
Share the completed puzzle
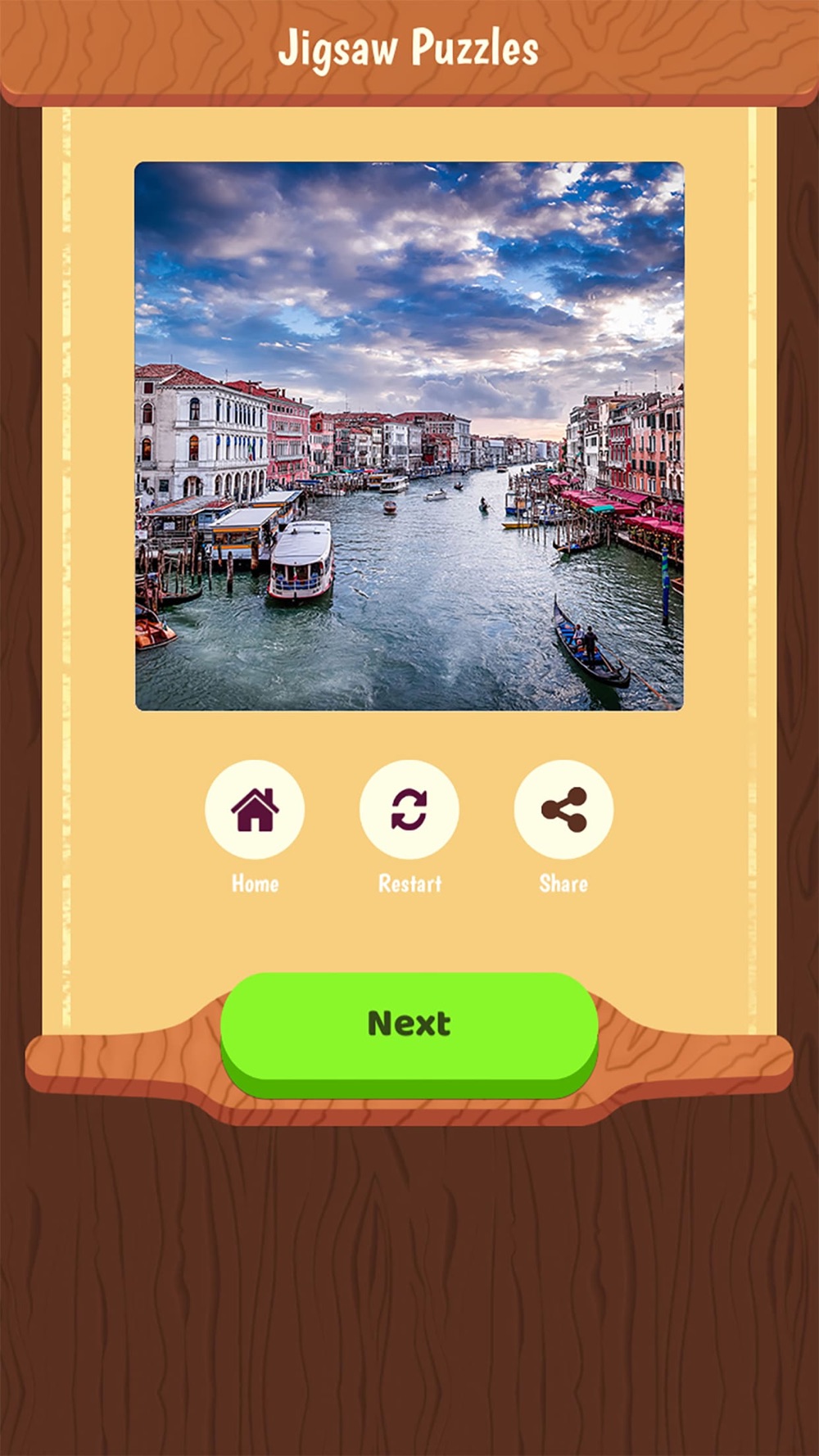563,809
